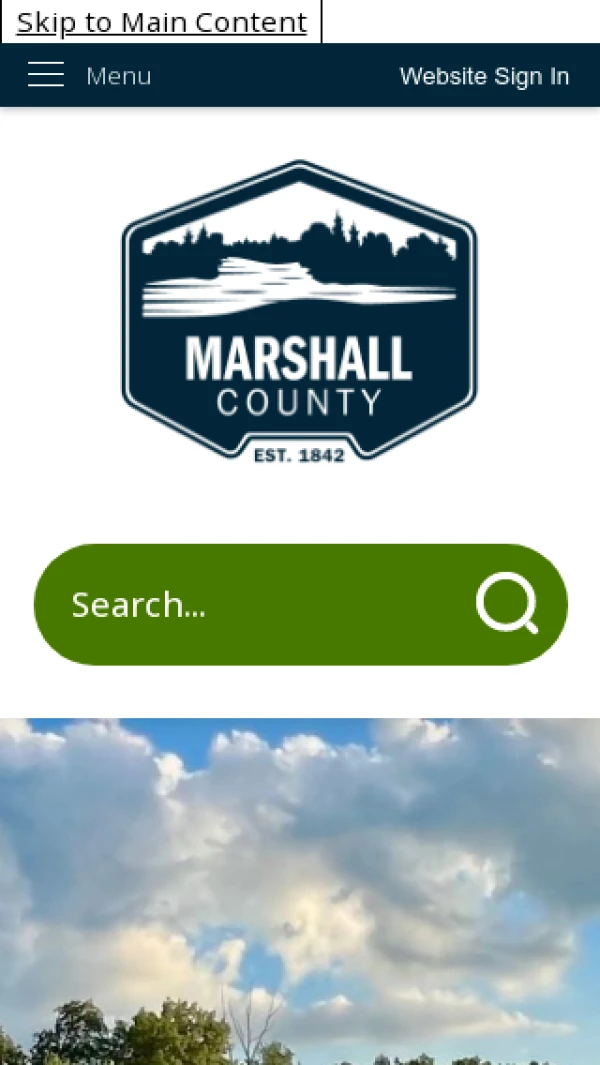Image resolution: width=600 pixels, height=1065 pixels.
Task: Submit search with the magnifier icon
Action: pyautogui.click(x=507, y=603)
